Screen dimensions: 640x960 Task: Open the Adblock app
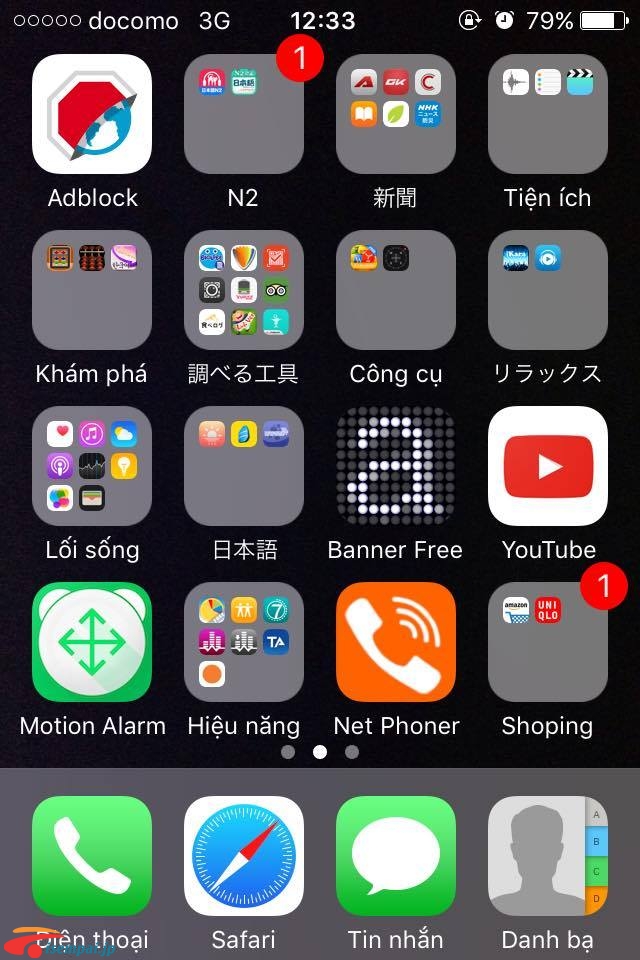[x=92, y=114]
